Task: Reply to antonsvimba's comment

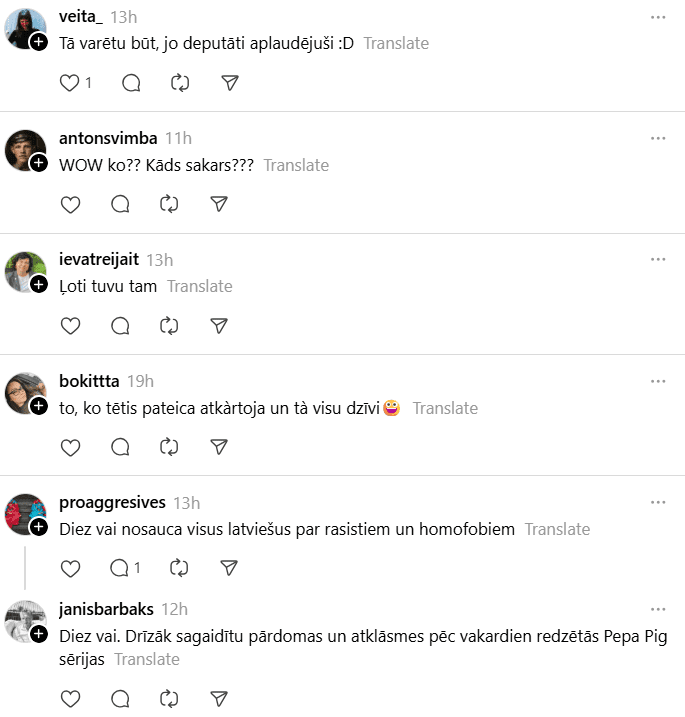Action: click(120, 204)
